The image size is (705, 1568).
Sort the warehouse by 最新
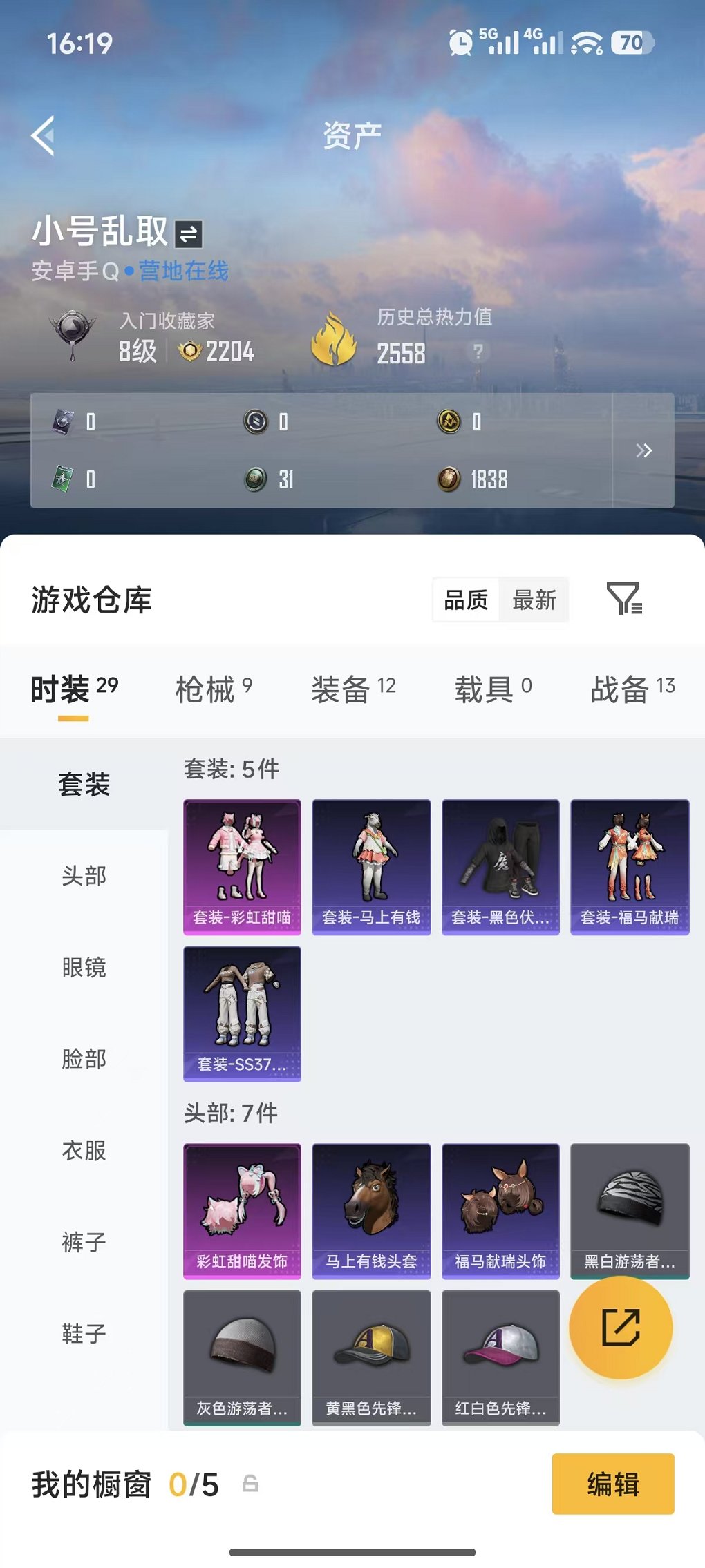(534, 600)
